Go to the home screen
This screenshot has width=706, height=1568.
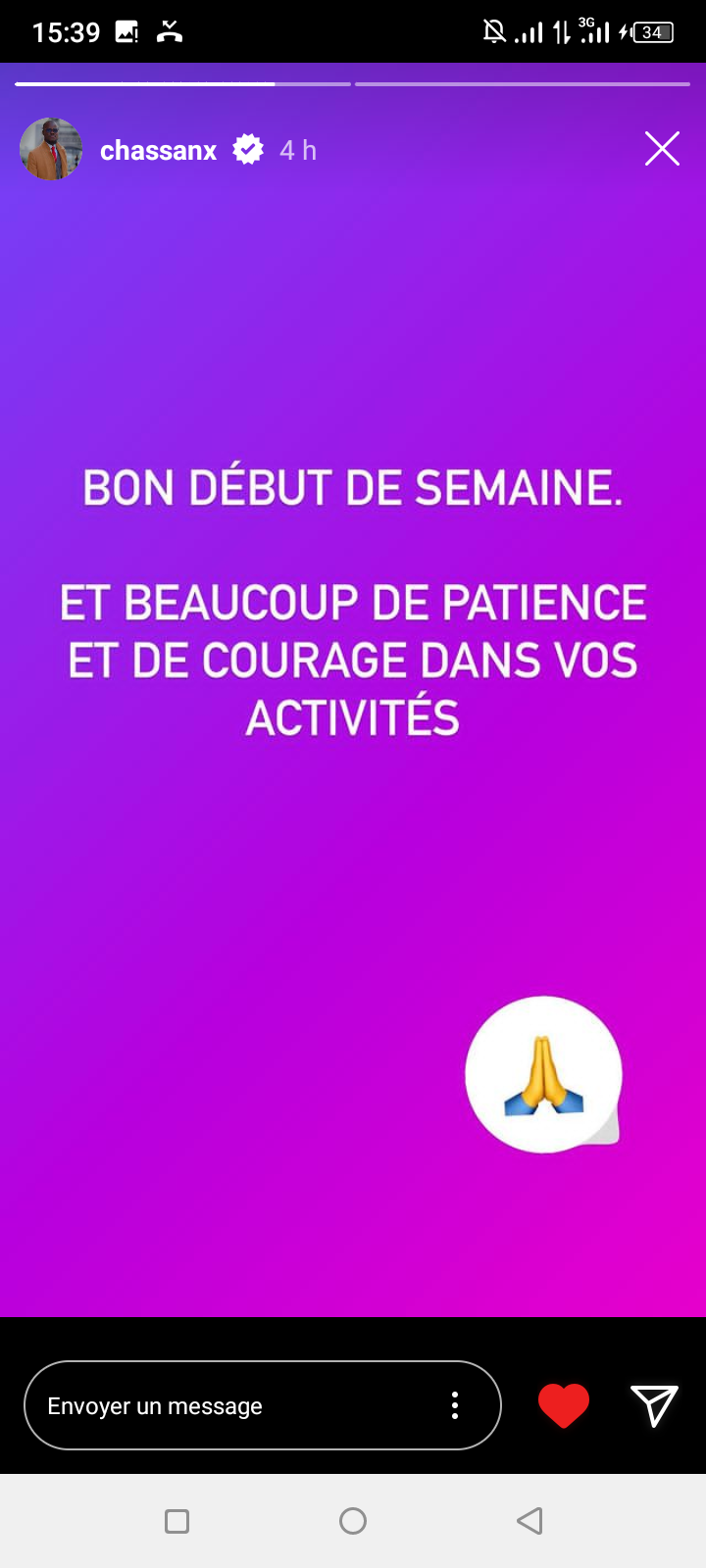click(x=353, y=1521)
